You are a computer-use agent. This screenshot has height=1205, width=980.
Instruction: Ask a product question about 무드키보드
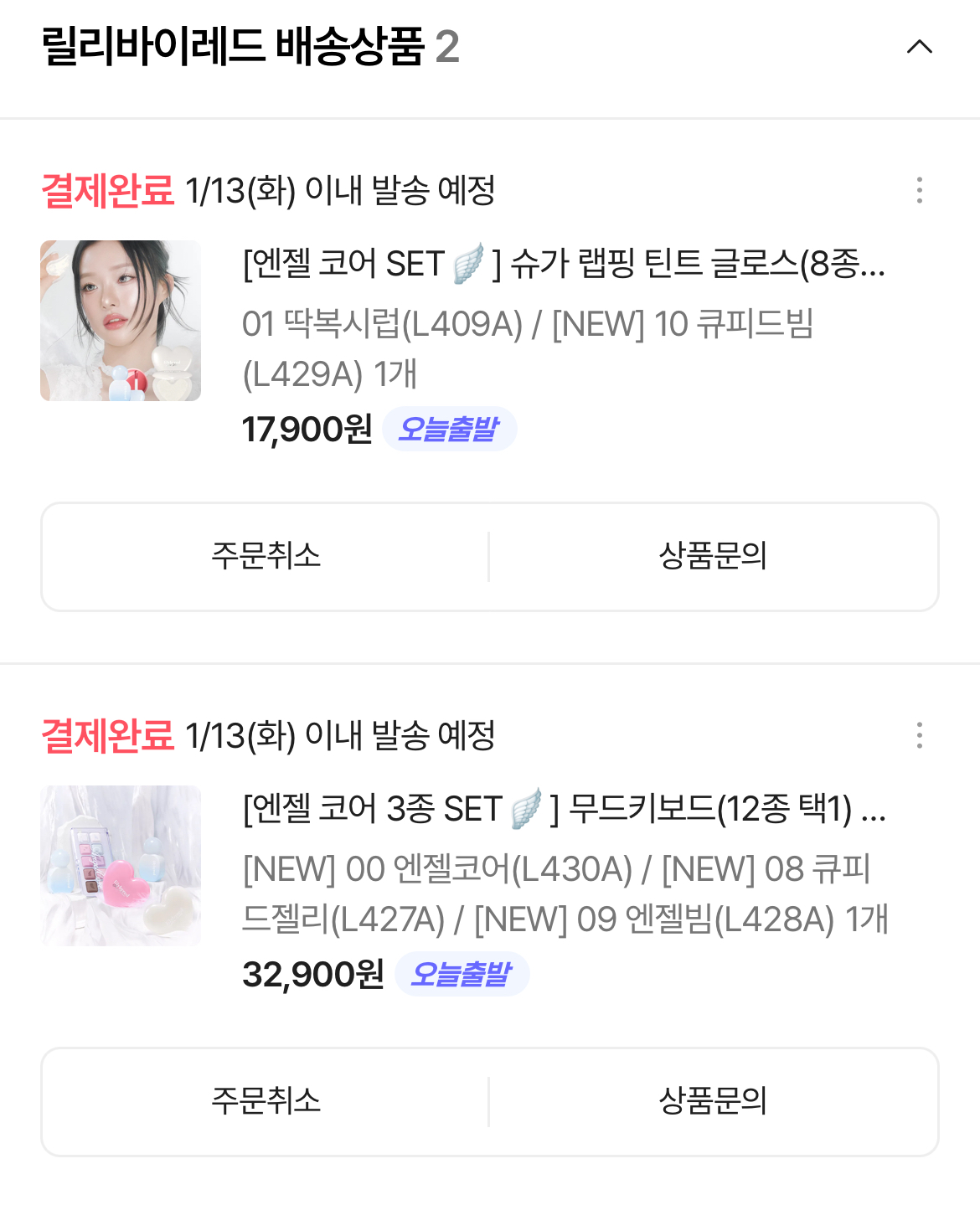coord(713,1101)
